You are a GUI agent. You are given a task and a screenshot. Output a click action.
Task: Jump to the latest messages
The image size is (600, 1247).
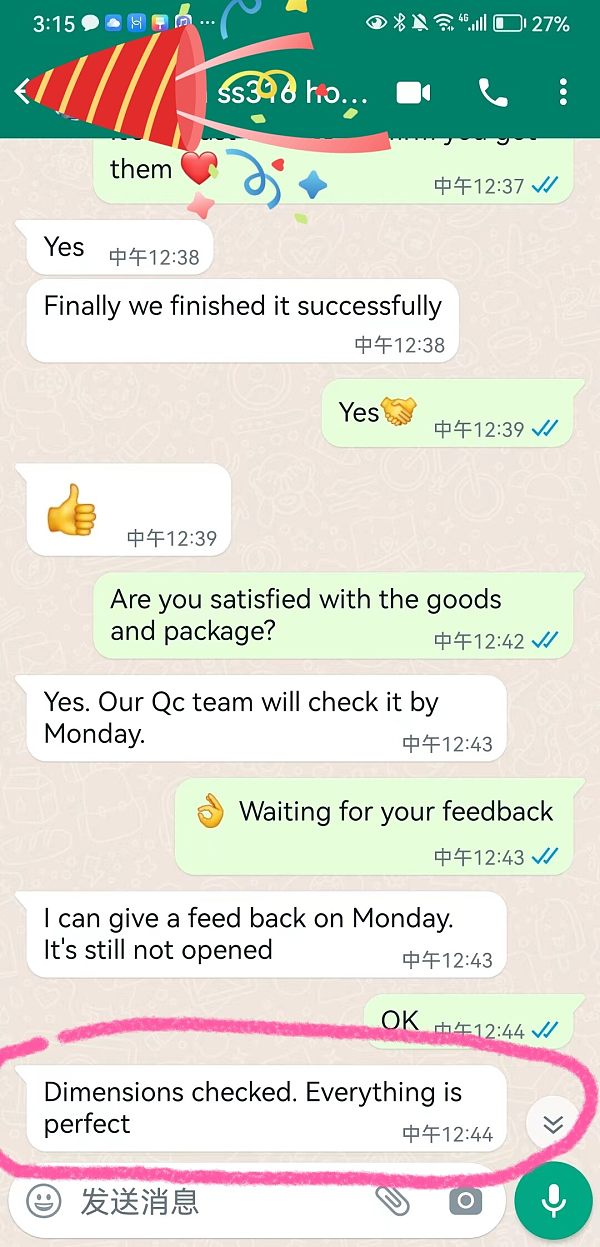click(552, 1123)
